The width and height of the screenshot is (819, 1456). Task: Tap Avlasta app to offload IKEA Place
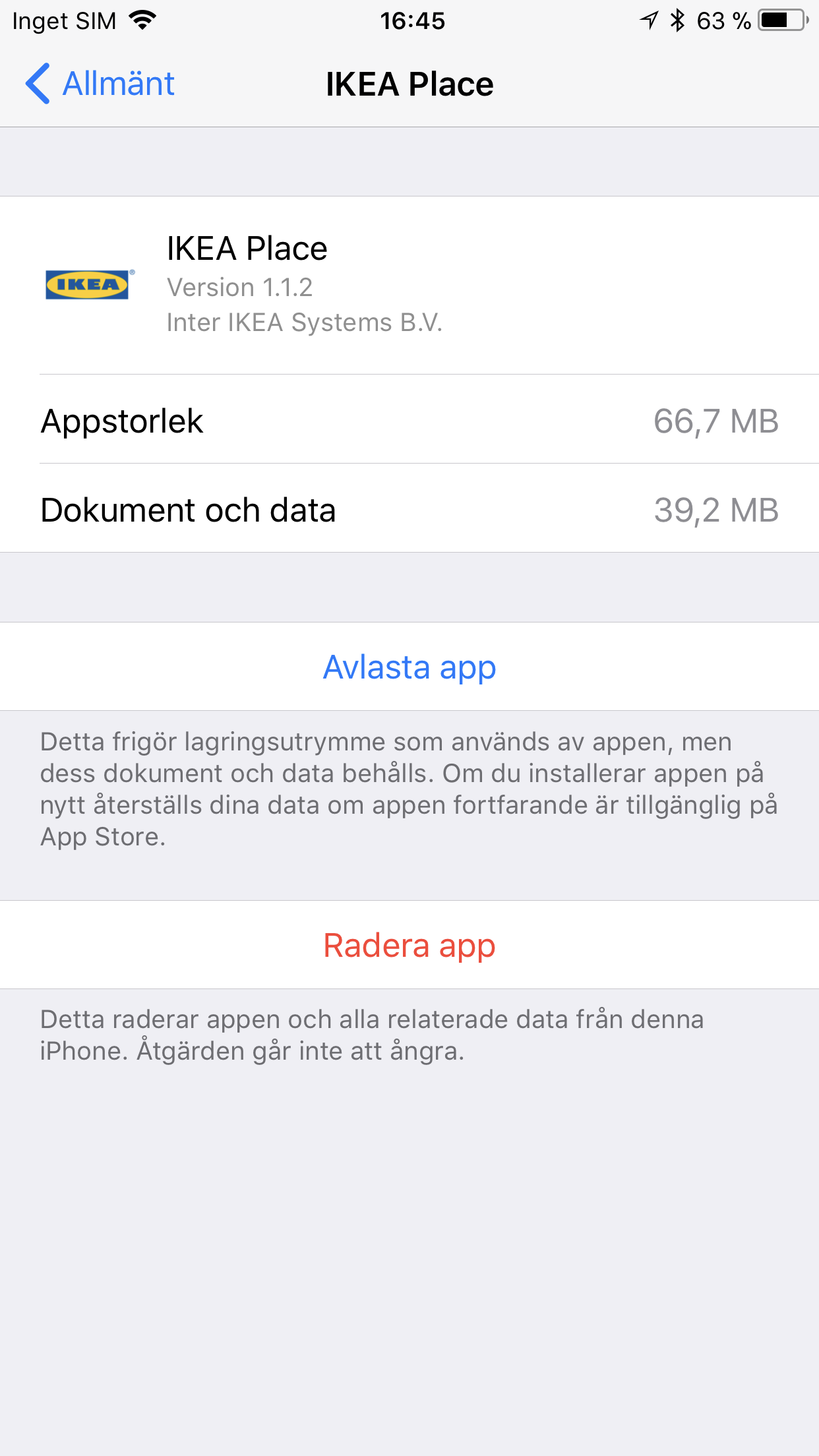(409, 667)
